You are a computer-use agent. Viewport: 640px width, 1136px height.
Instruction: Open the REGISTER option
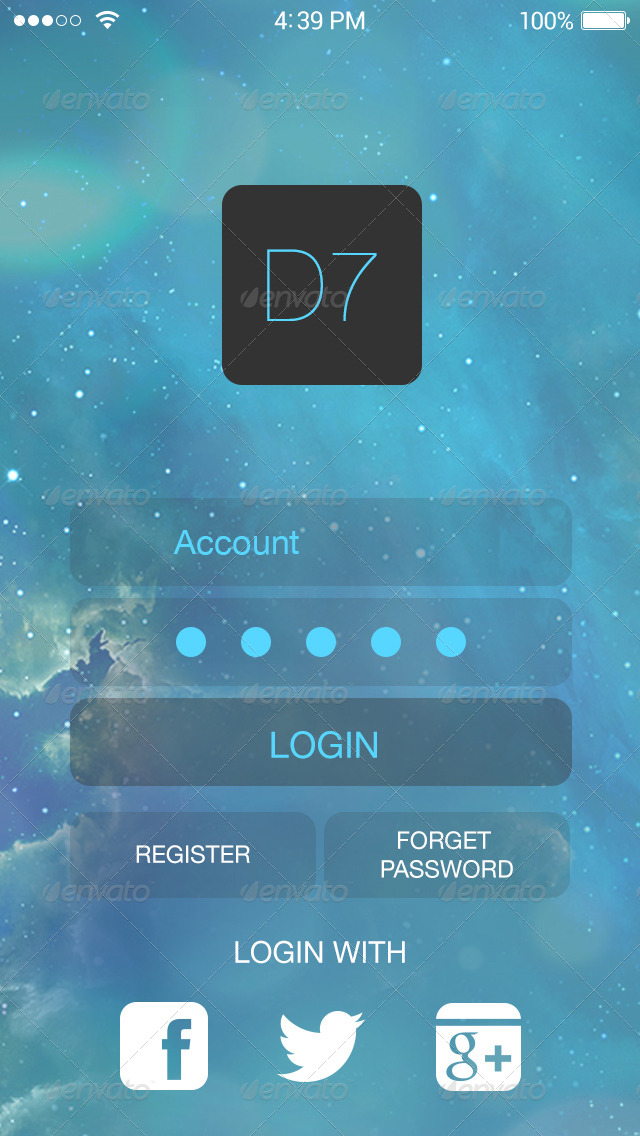point(193,855)
